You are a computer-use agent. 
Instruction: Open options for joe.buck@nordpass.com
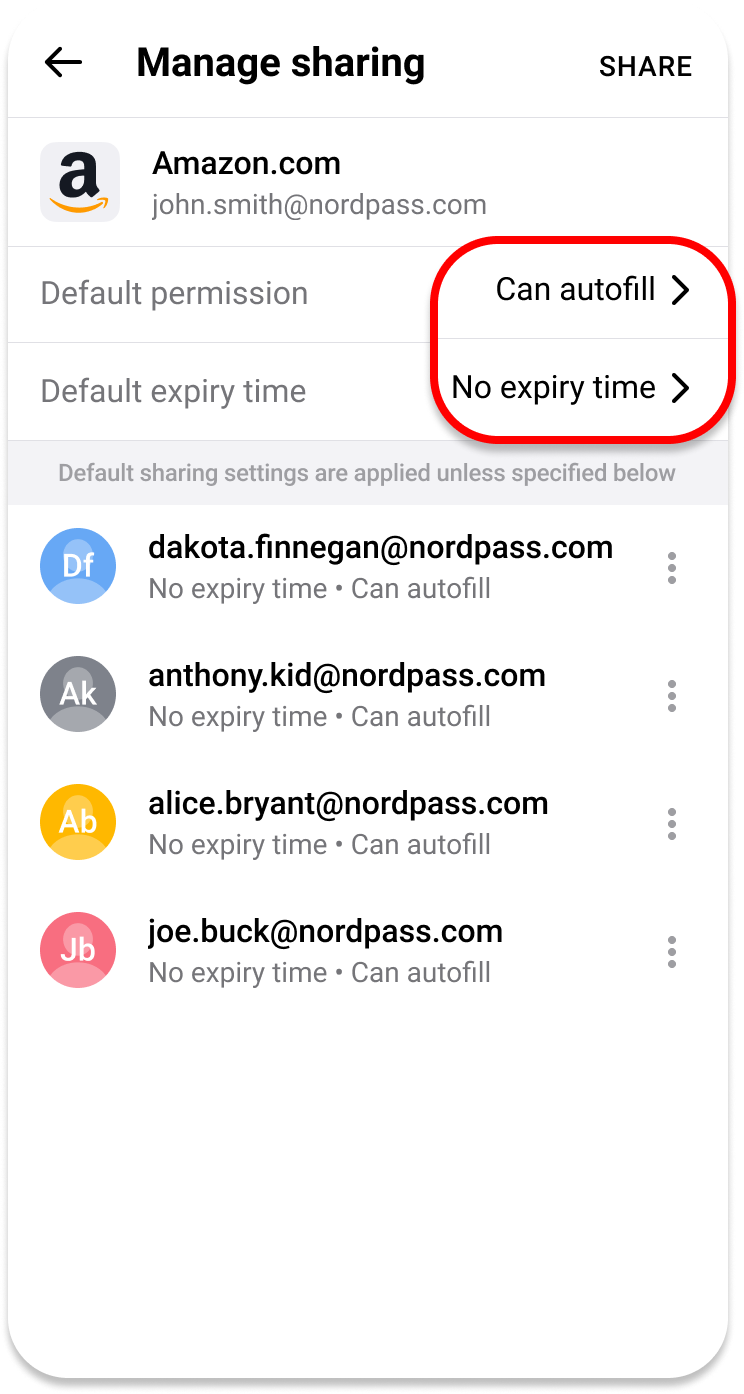point(671,952)
